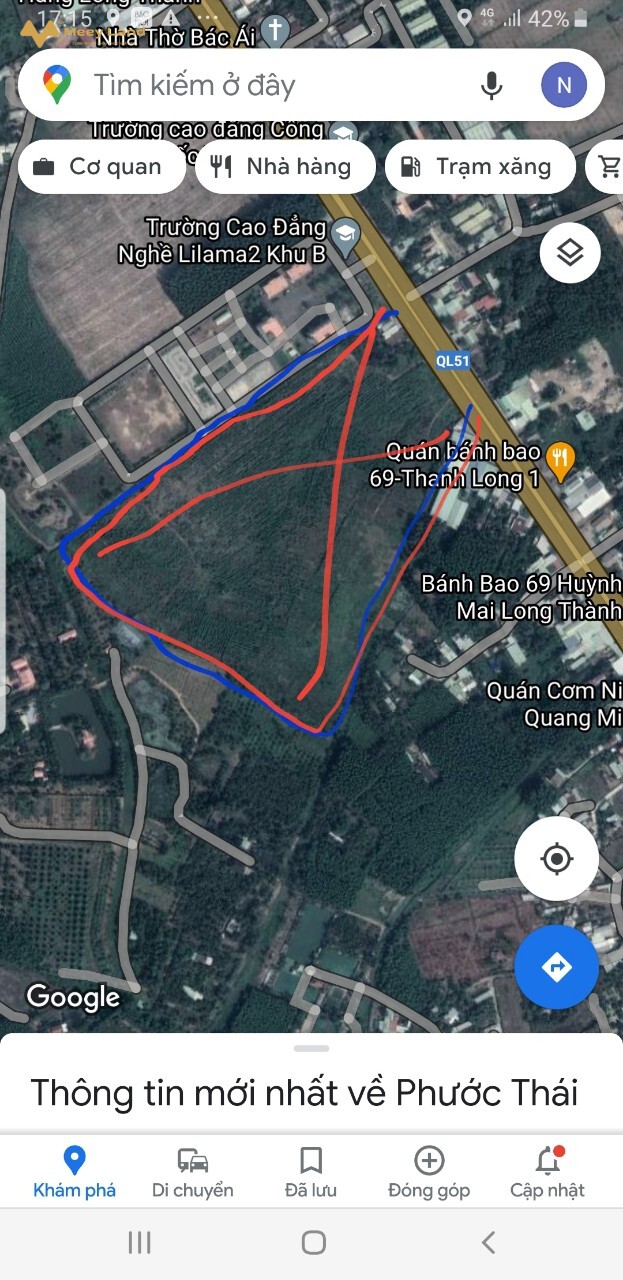Viewport: 623px width, 1280px height.
Task: Filter by Nhà hàng chip
Action: pos(285,167)
